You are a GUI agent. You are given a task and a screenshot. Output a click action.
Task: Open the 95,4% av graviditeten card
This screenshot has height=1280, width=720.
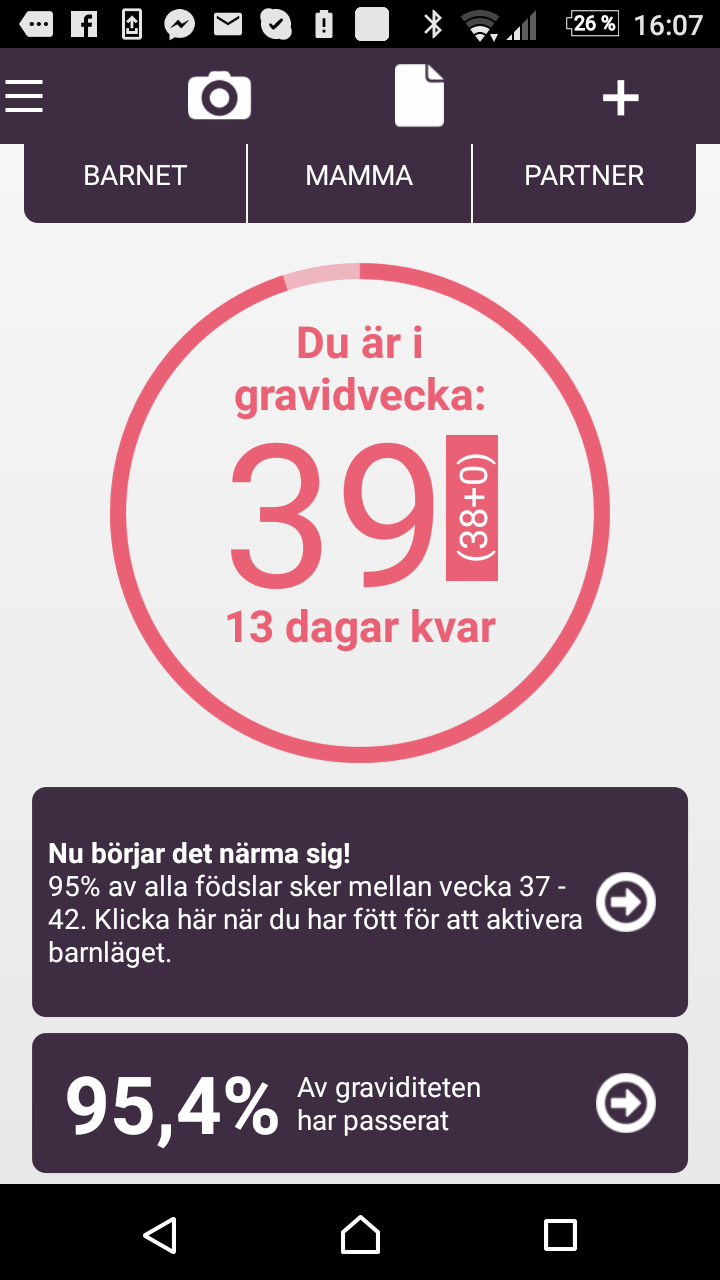[x=360, y=1103]
